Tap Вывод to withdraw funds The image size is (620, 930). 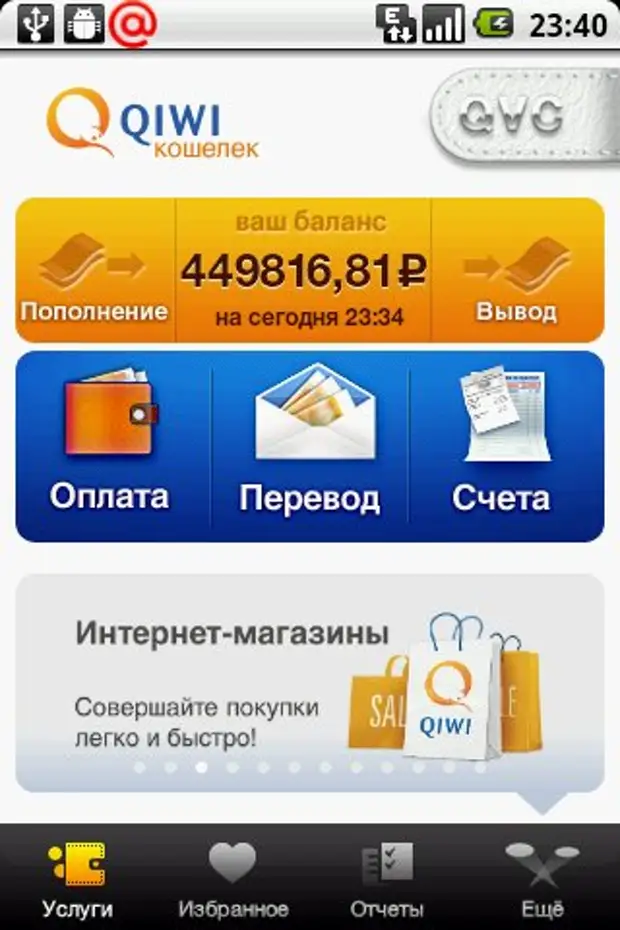[516, 272]
